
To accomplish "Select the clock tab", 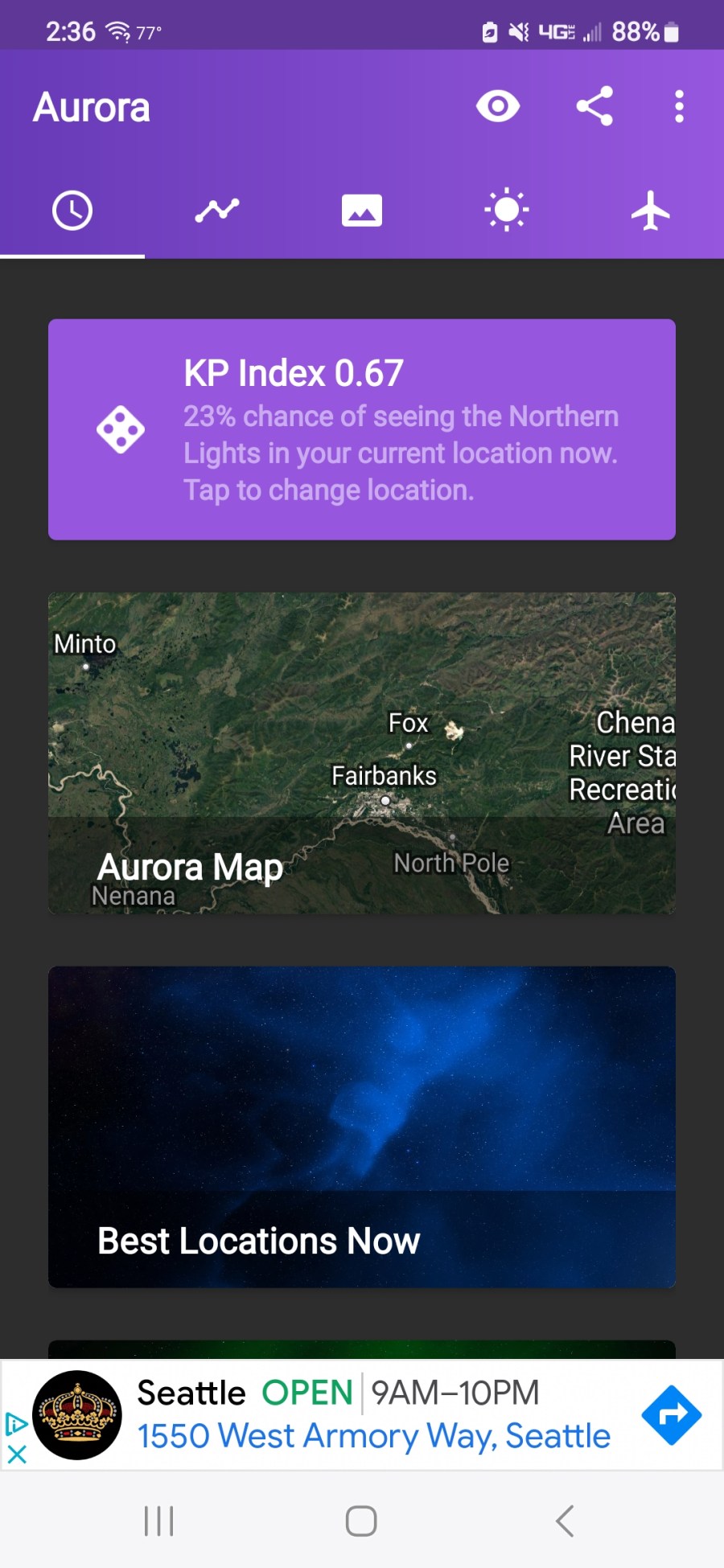I will tap(72, 211).
